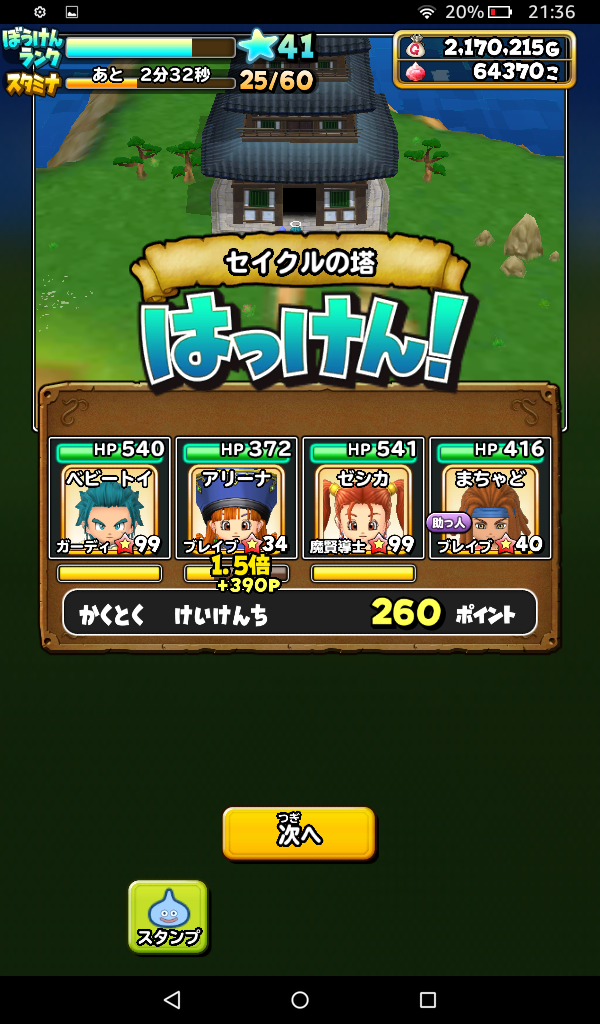Open the スタンプ stamp button

coord(168,916)
